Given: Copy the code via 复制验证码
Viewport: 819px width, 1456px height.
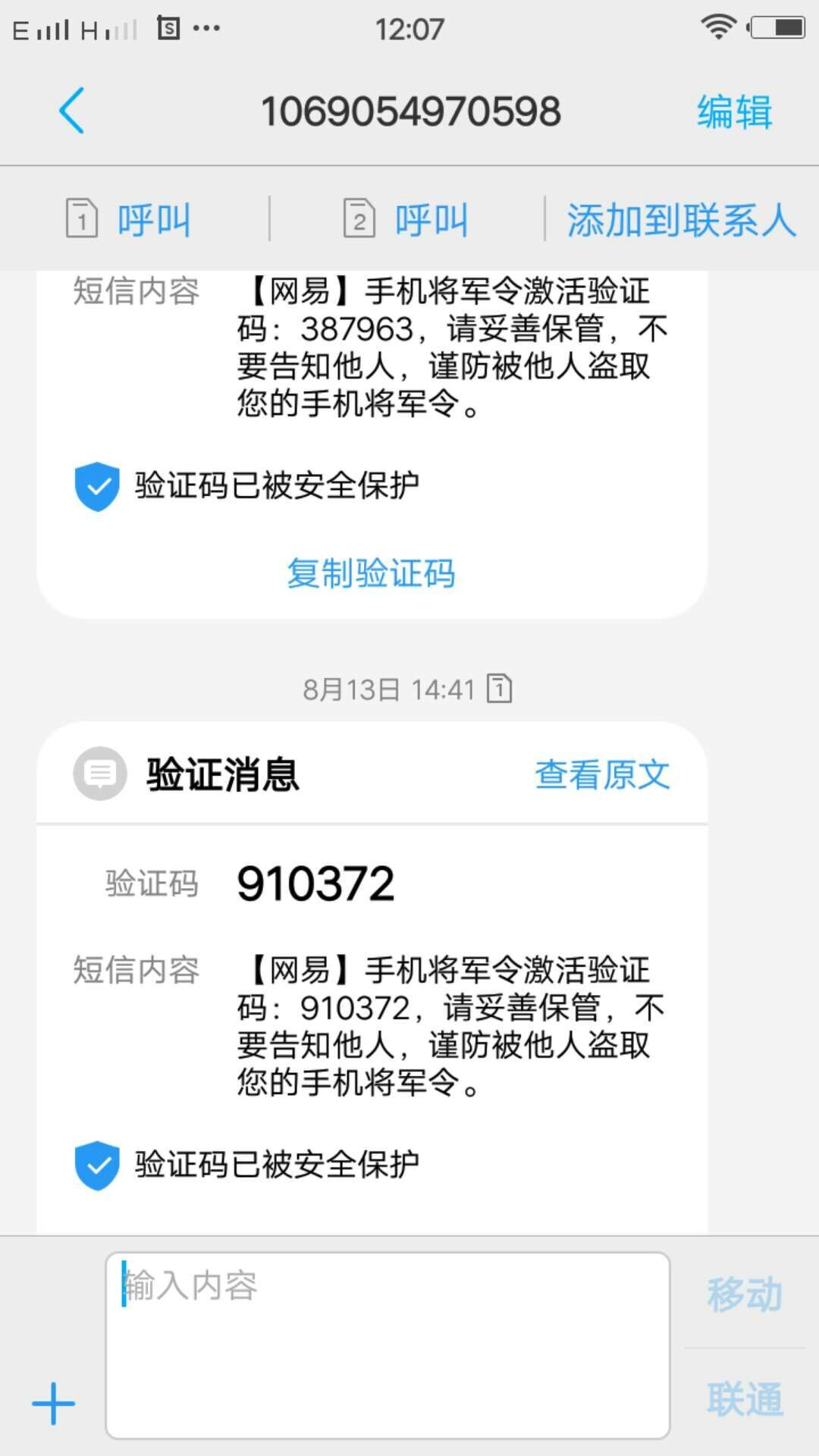Looking at the screenshot, I should tap(371, 573).
